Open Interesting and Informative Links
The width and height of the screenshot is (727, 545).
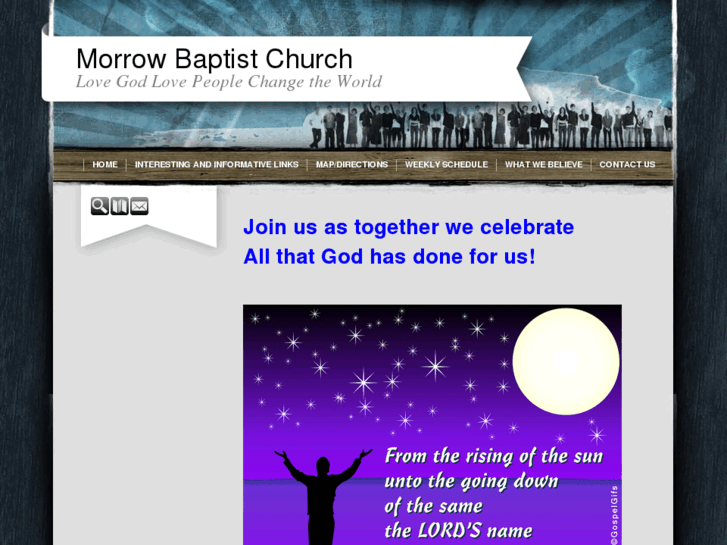[216, 164]
